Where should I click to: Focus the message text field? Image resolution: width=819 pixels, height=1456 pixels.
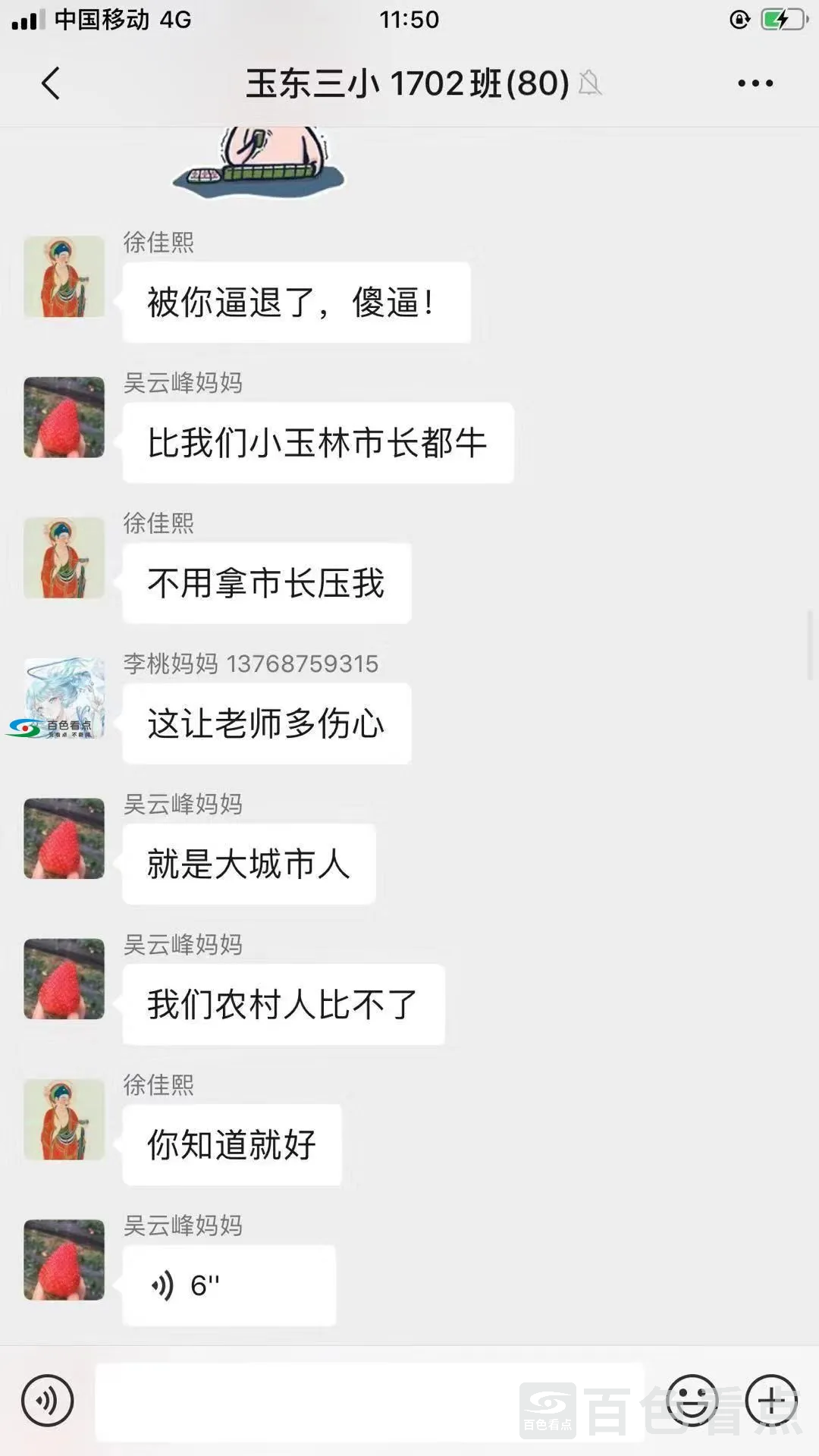pyautogui.click(x=368, y=1401)
